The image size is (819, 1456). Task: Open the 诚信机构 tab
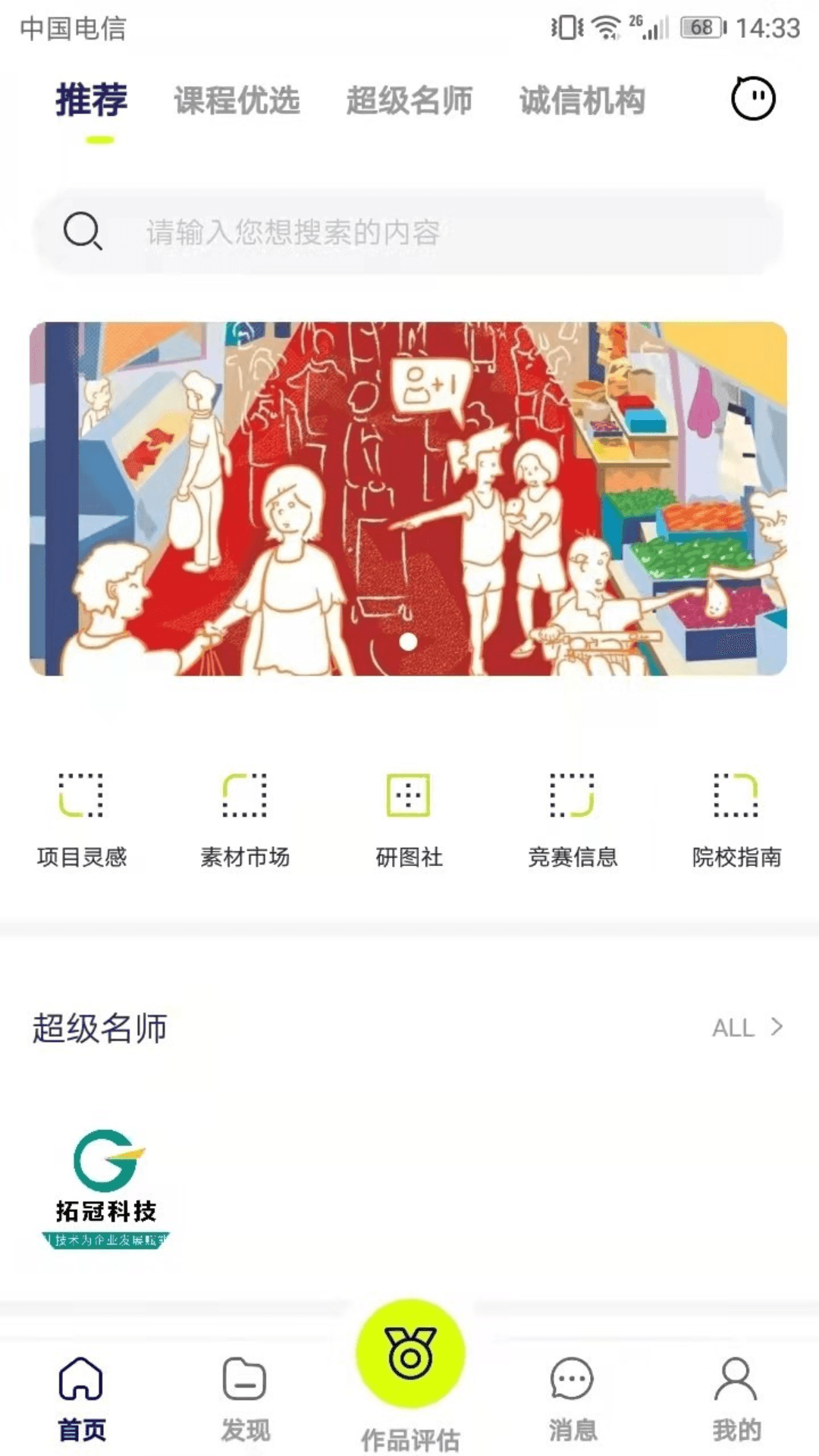coord(582,101)
